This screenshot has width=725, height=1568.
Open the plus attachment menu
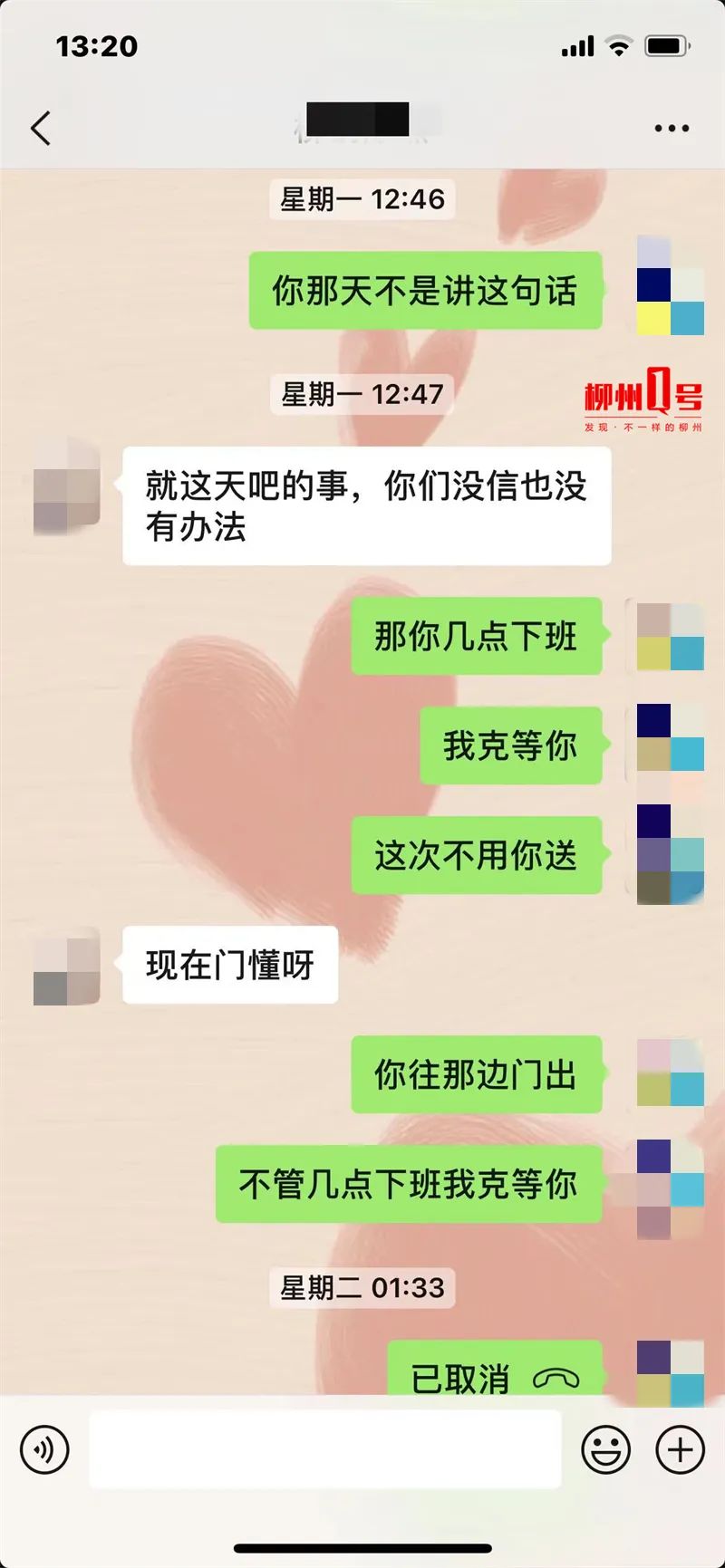coord(680,1449)
